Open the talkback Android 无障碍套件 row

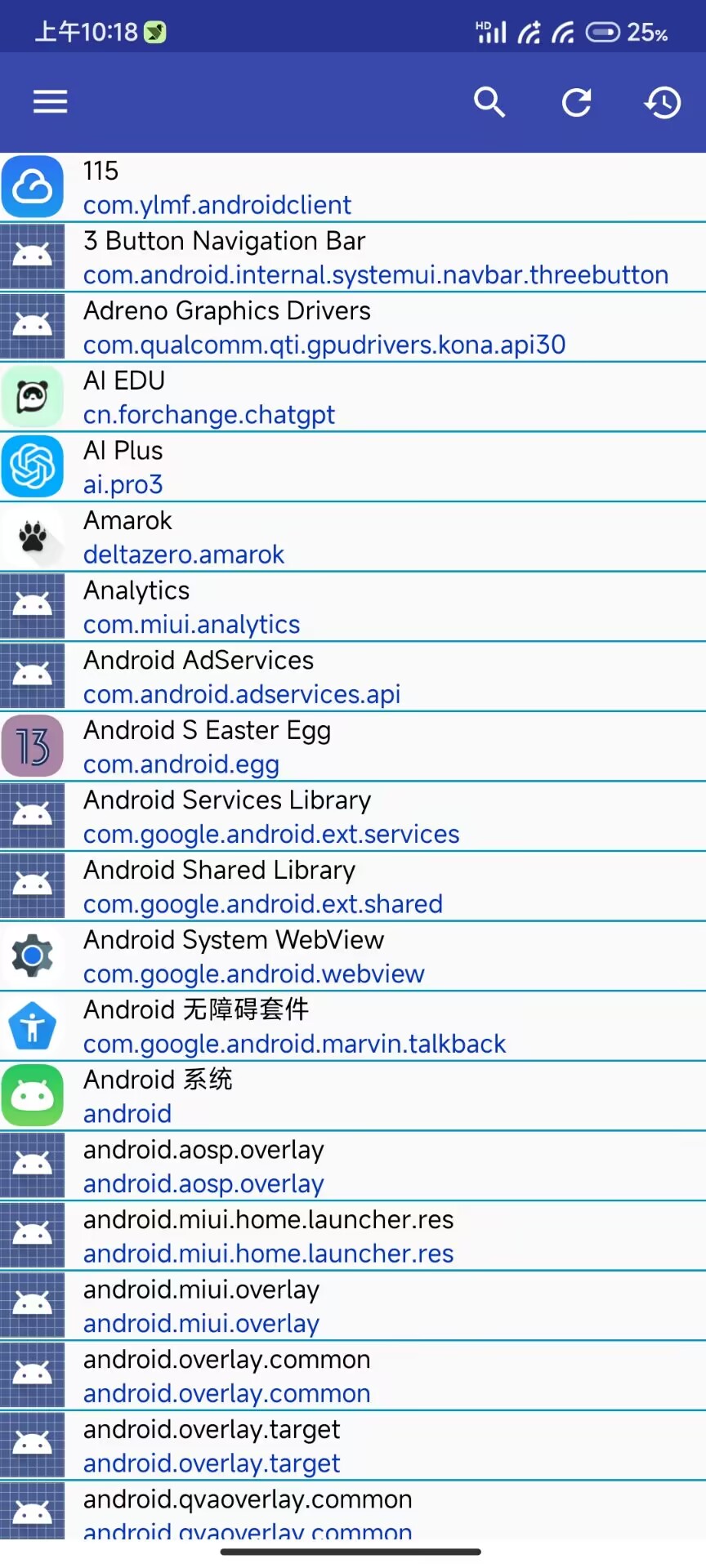[353, 1027]
